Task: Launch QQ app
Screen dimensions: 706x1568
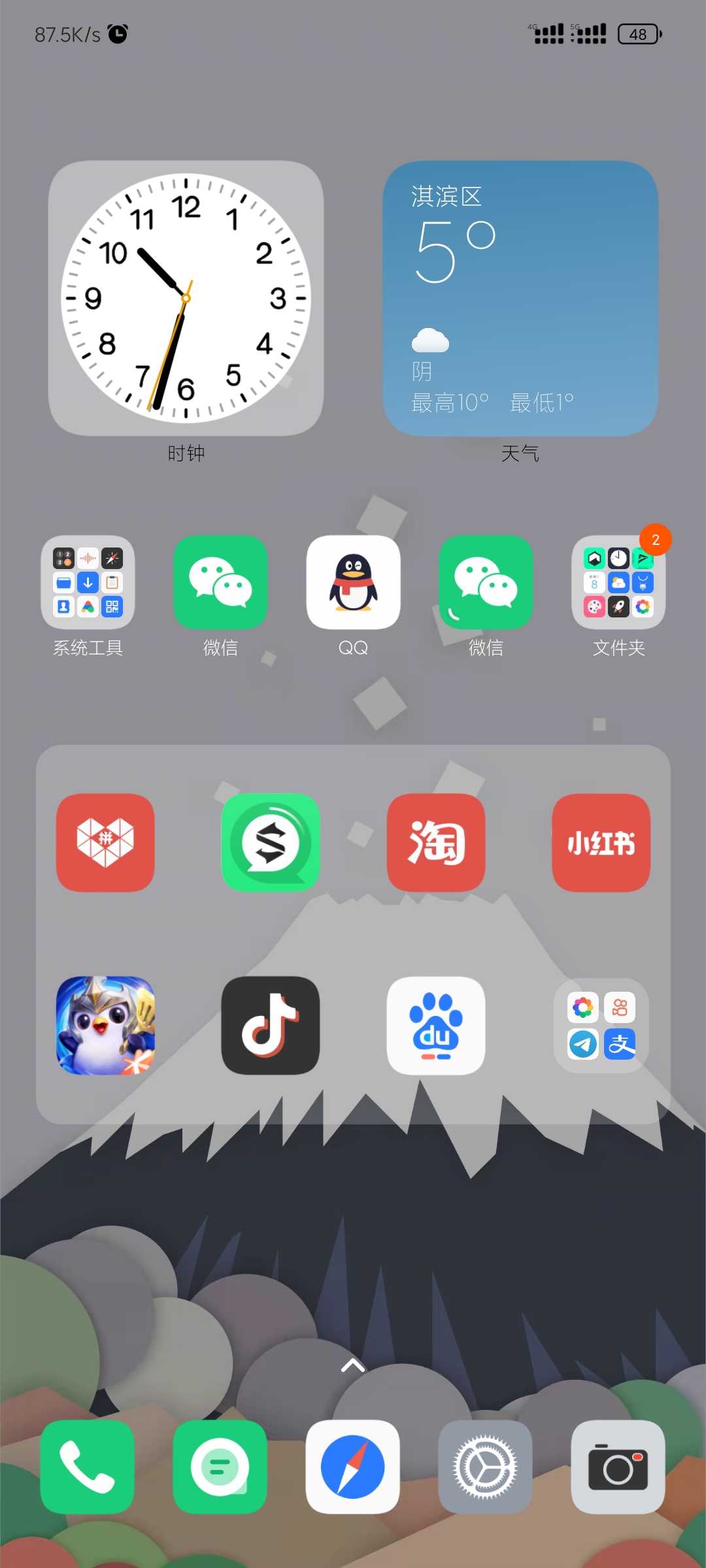Action: [353, 582]
